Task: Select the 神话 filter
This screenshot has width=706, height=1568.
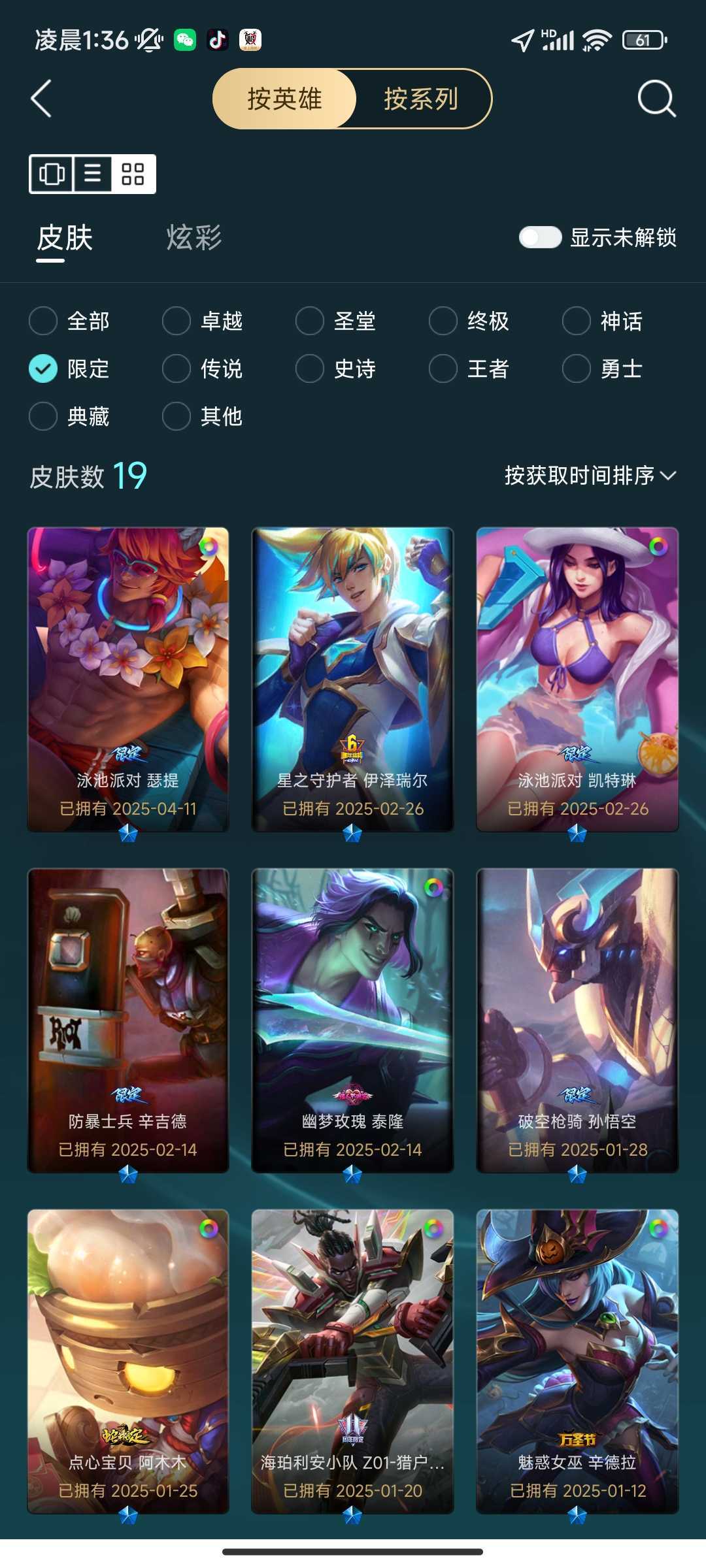Action: pos(577,321)
